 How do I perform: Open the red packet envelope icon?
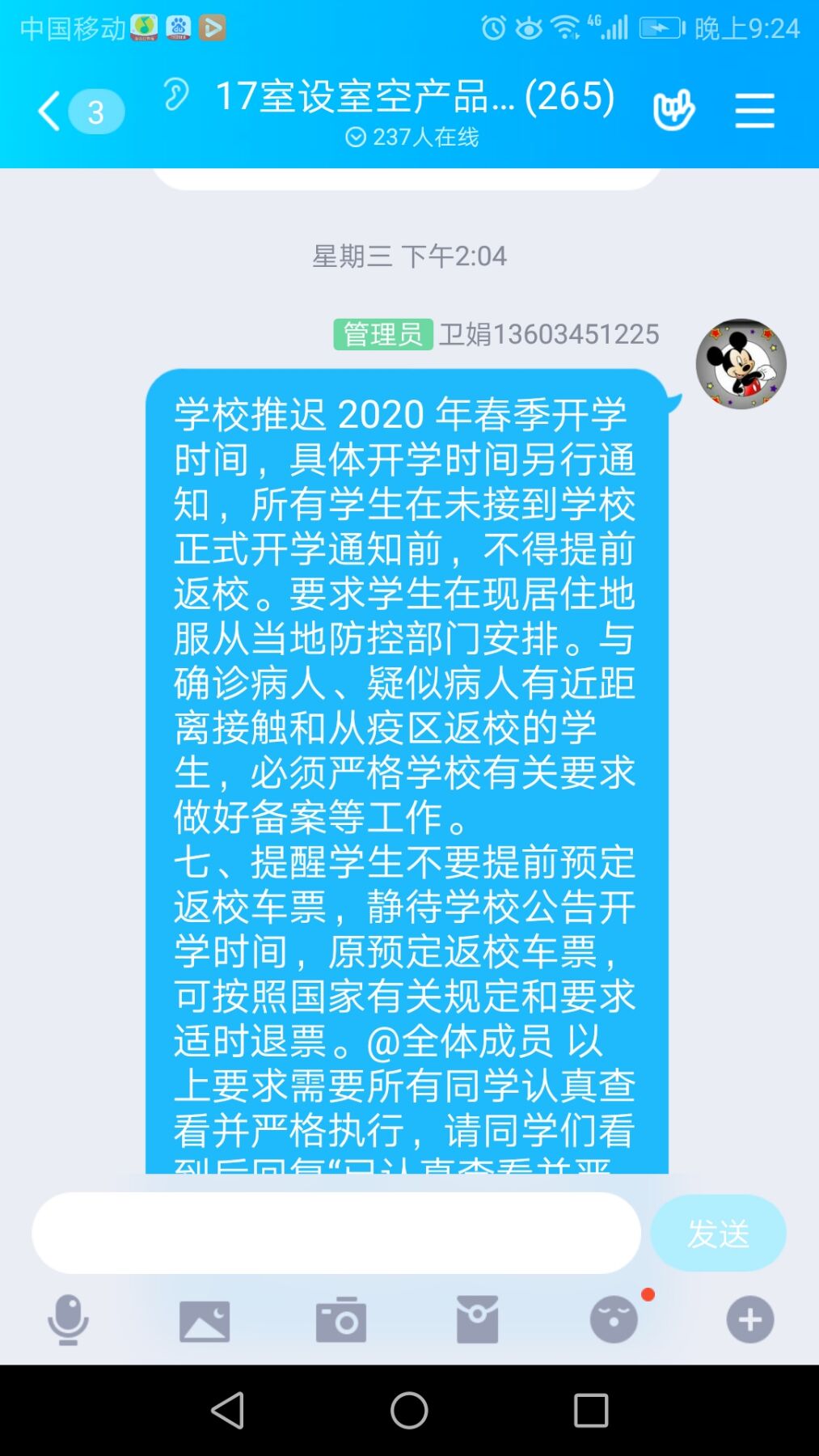477,1320
